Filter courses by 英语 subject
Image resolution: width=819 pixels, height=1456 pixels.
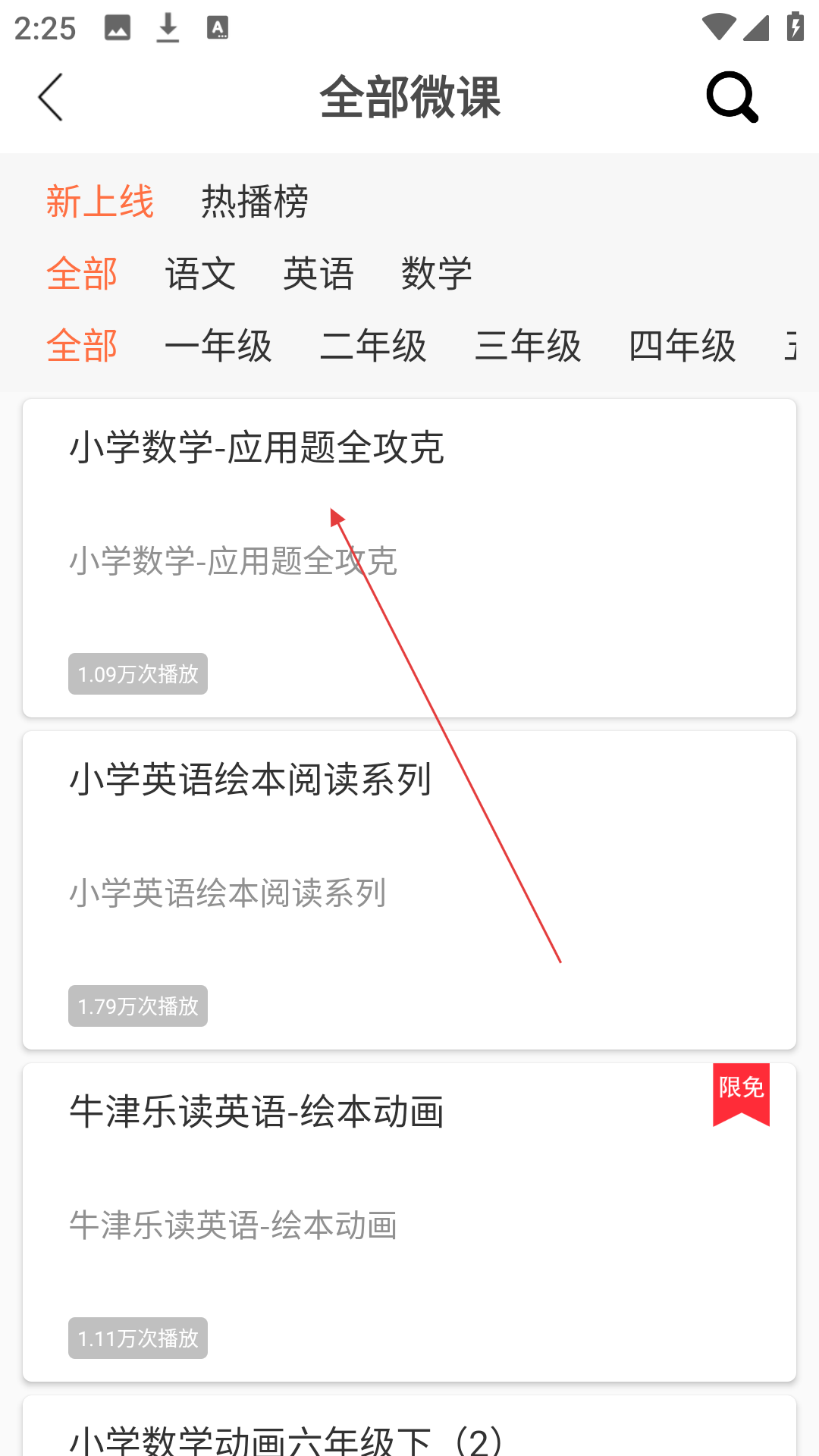[318, 274]
